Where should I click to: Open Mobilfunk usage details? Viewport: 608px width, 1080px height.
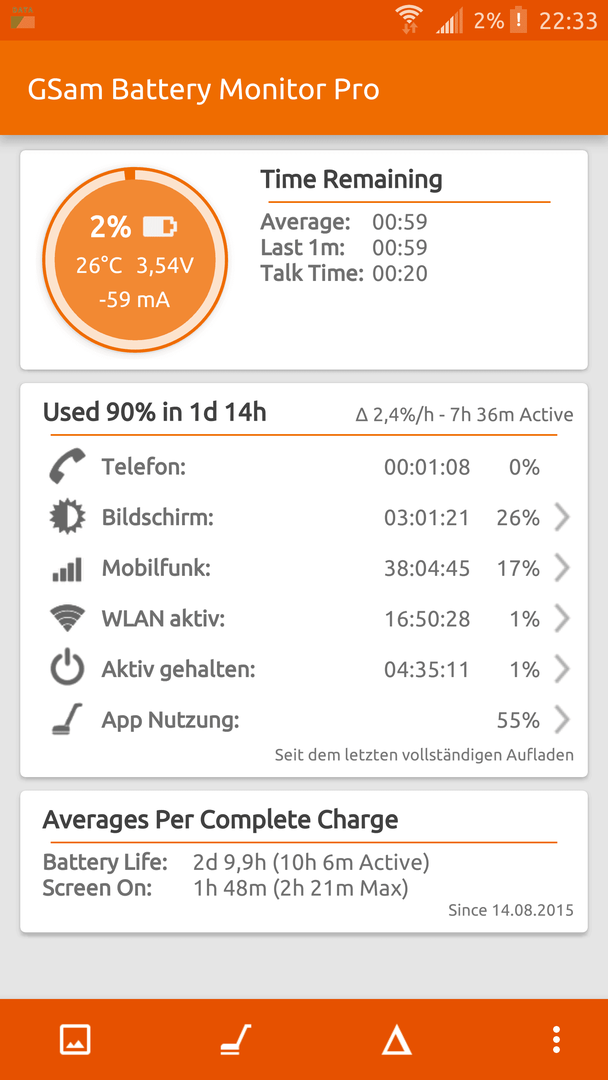(304, 568)
